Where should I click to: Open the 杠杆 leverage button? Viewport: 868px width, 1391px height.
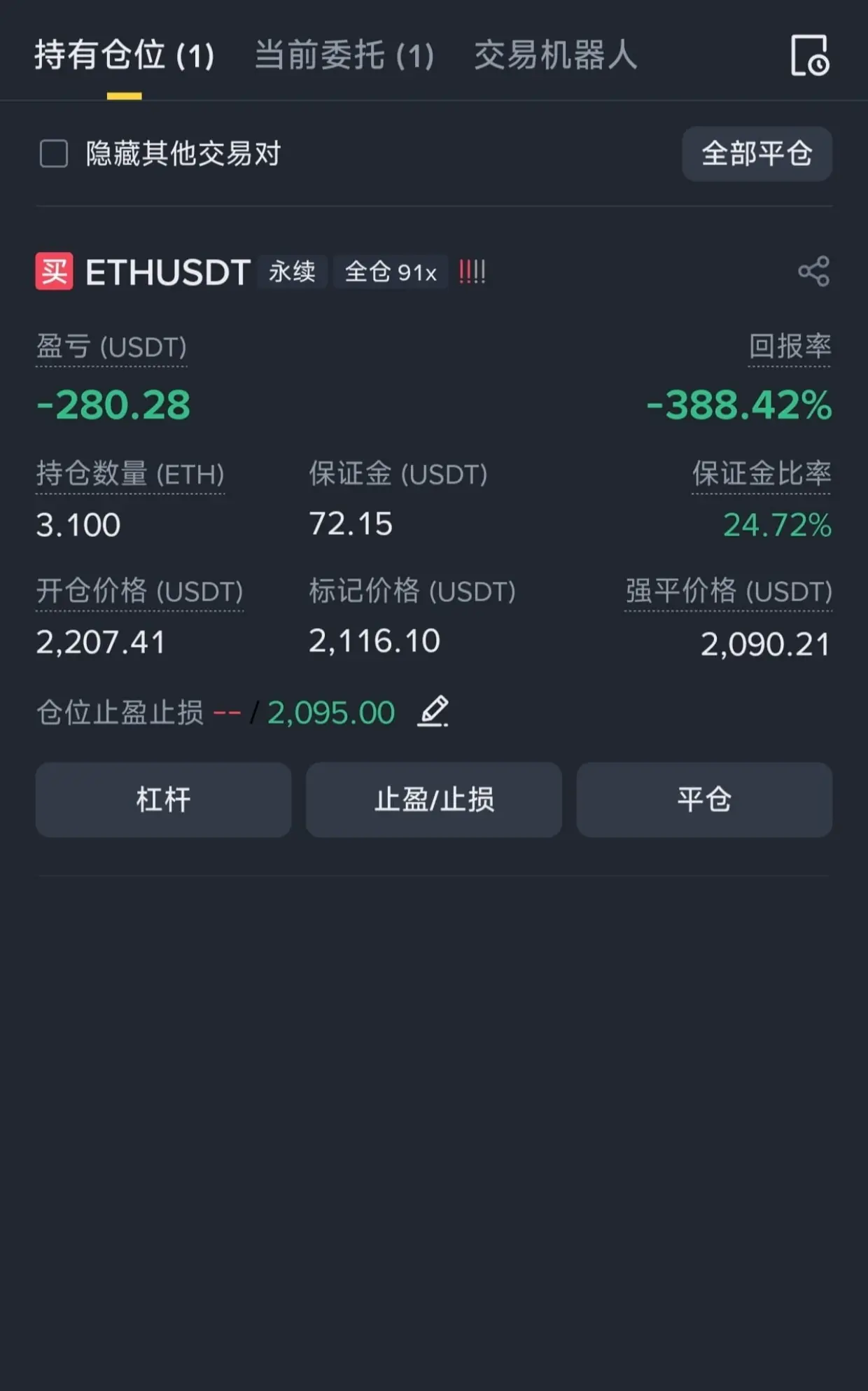tap(163, 799)
